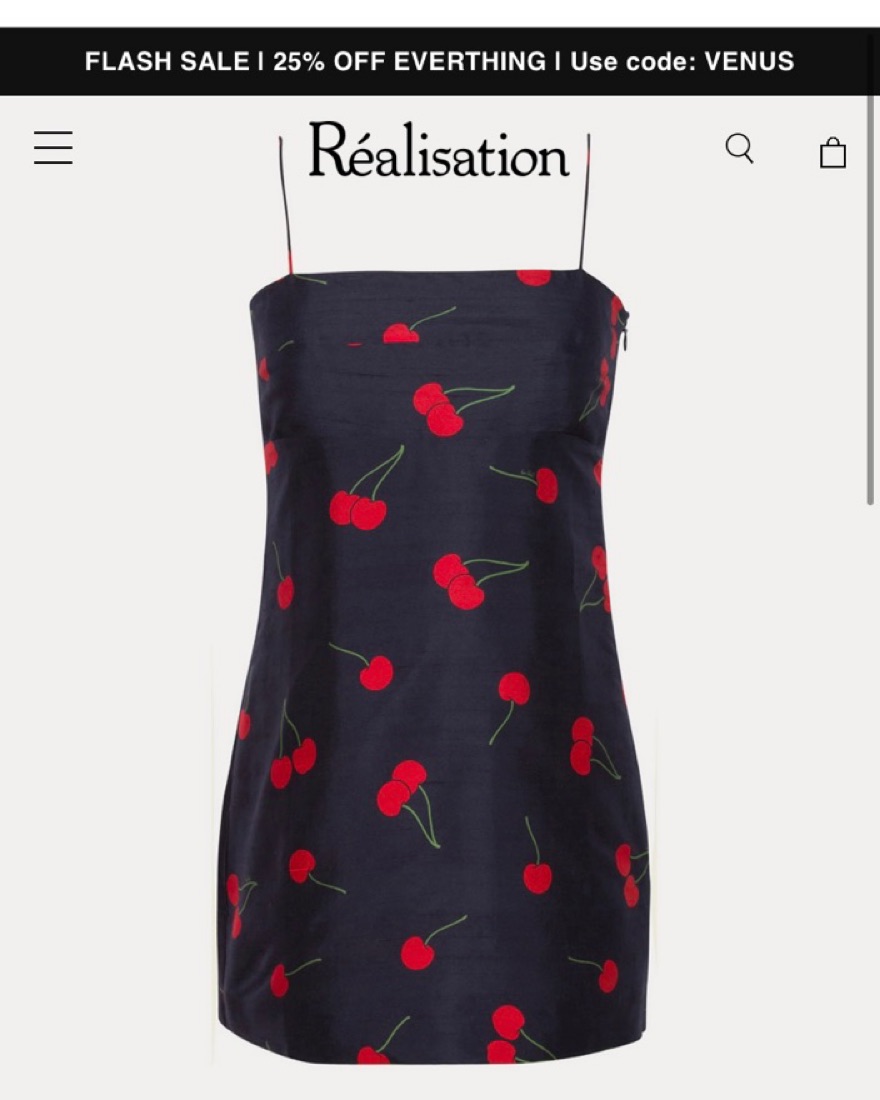The image size is (880, 1100).
Task: Open the cherry print dress image
Action: tap(435, 660)
